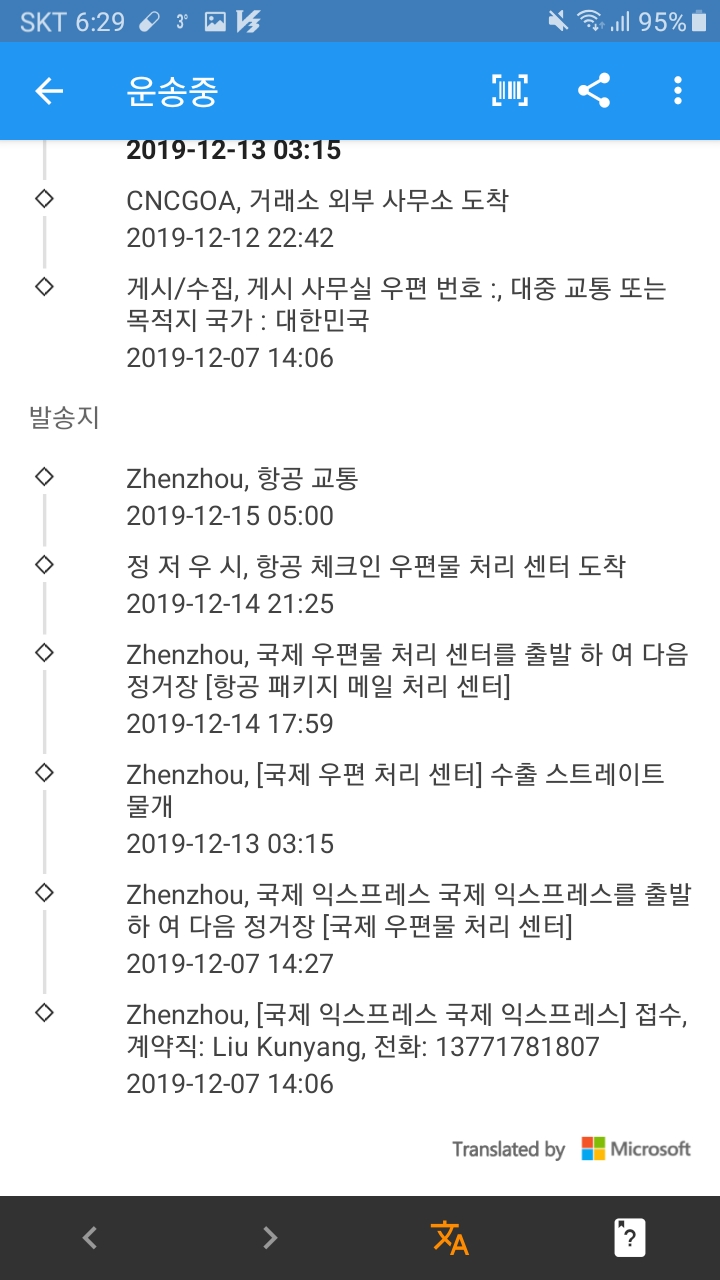Go back from the 운송중 tracking screen
Image resolution: width=720 pixels, height=1280 pixels.
[49, 92]
